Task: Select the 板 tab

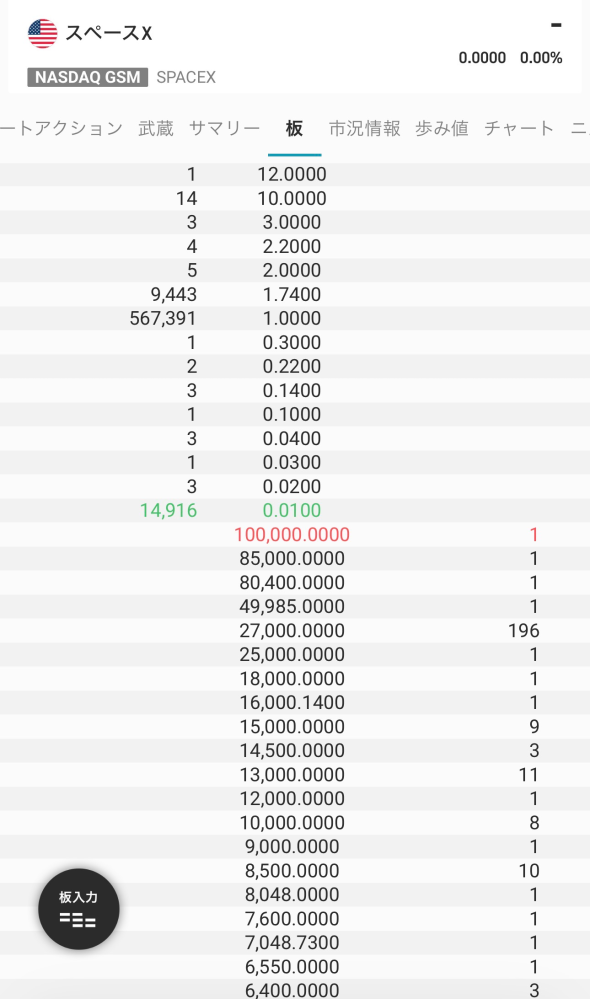Action: [x=294, y=128]
